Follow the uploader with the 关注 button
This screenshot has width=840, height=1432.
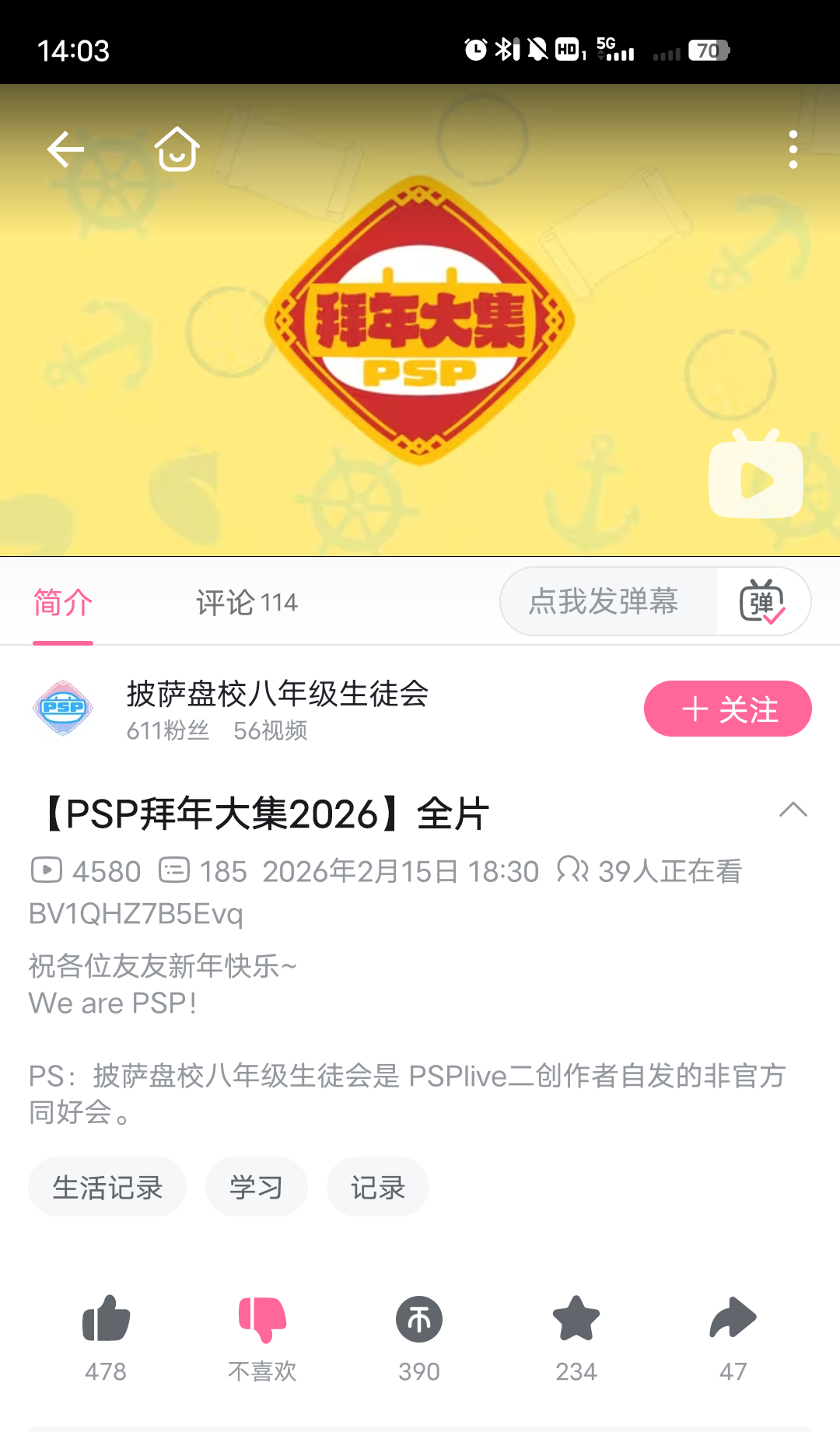pyautogui.click(x=727, y=709)
